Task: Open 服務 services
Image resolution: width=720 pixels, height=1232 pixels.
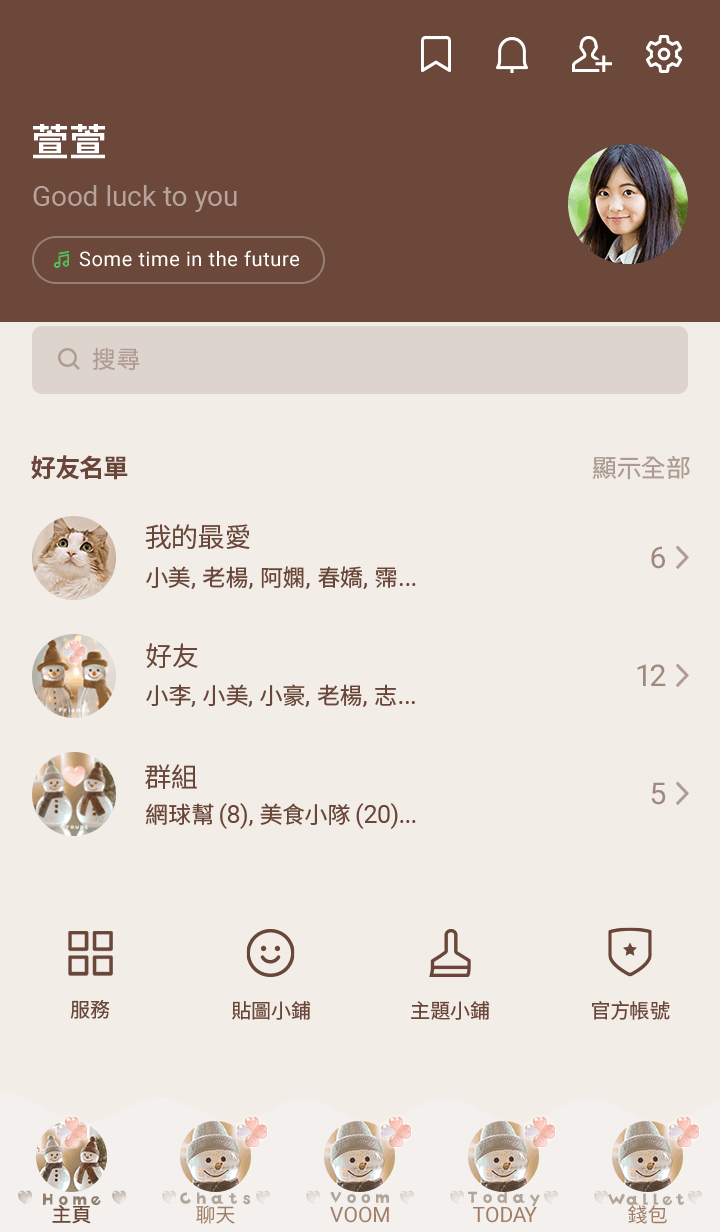Action: 90,973
